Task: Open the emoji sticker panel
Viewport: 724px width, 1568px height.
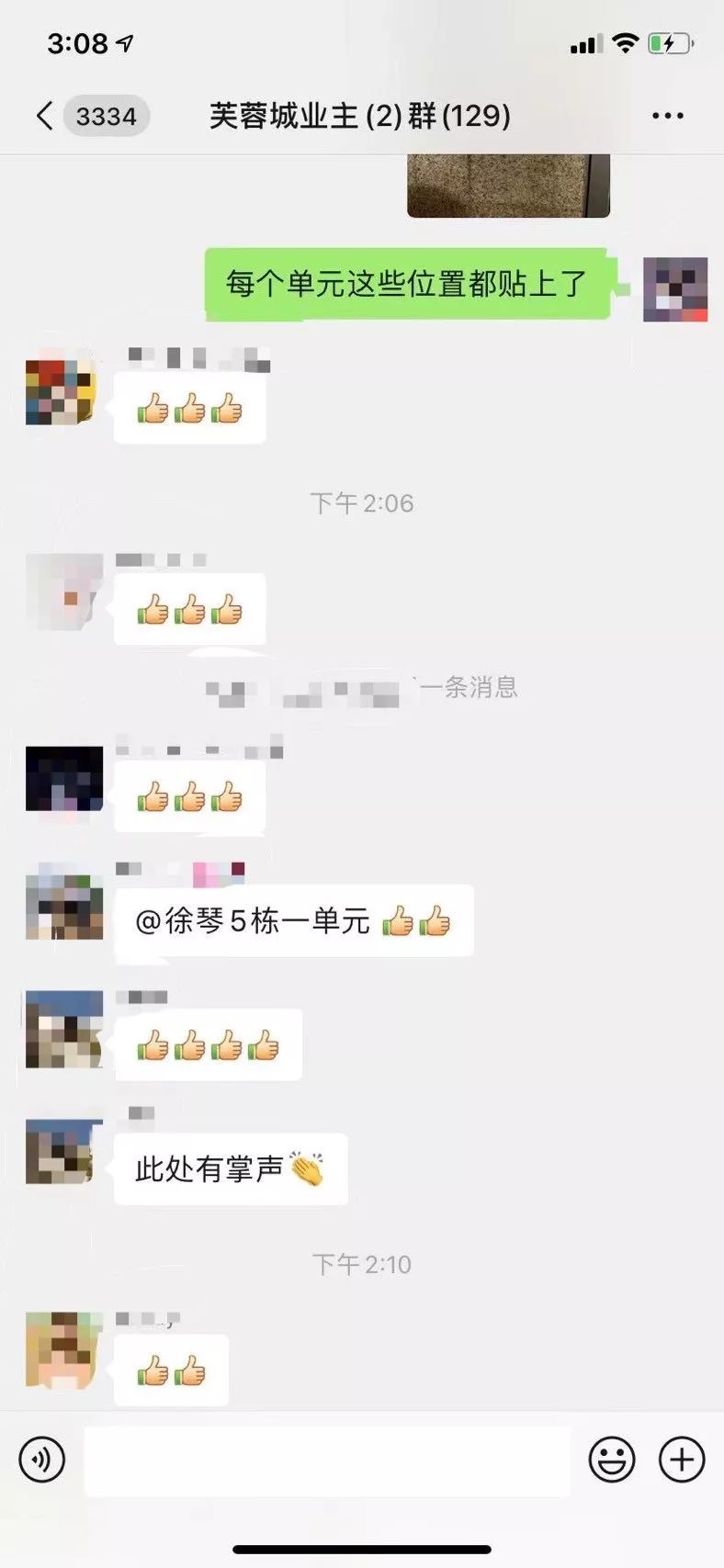Action: coord(611,1460)
